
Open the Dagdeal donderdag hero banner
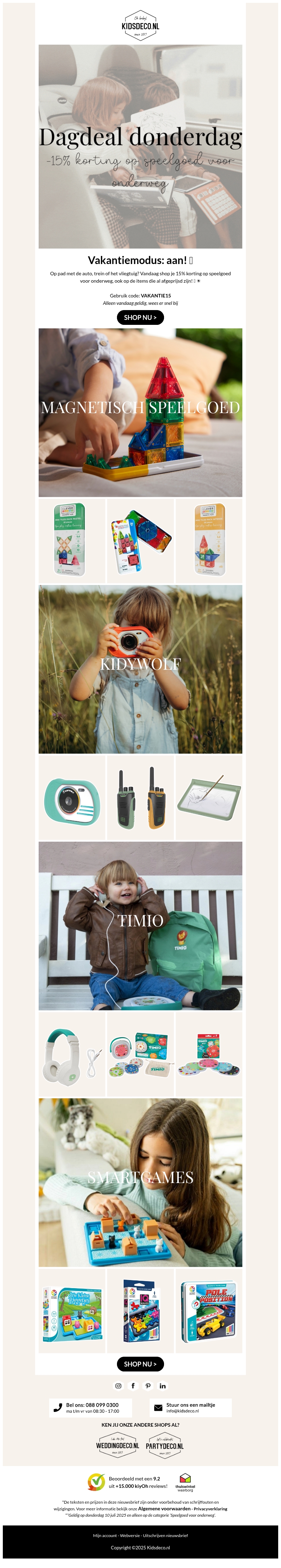coord(140,146)
